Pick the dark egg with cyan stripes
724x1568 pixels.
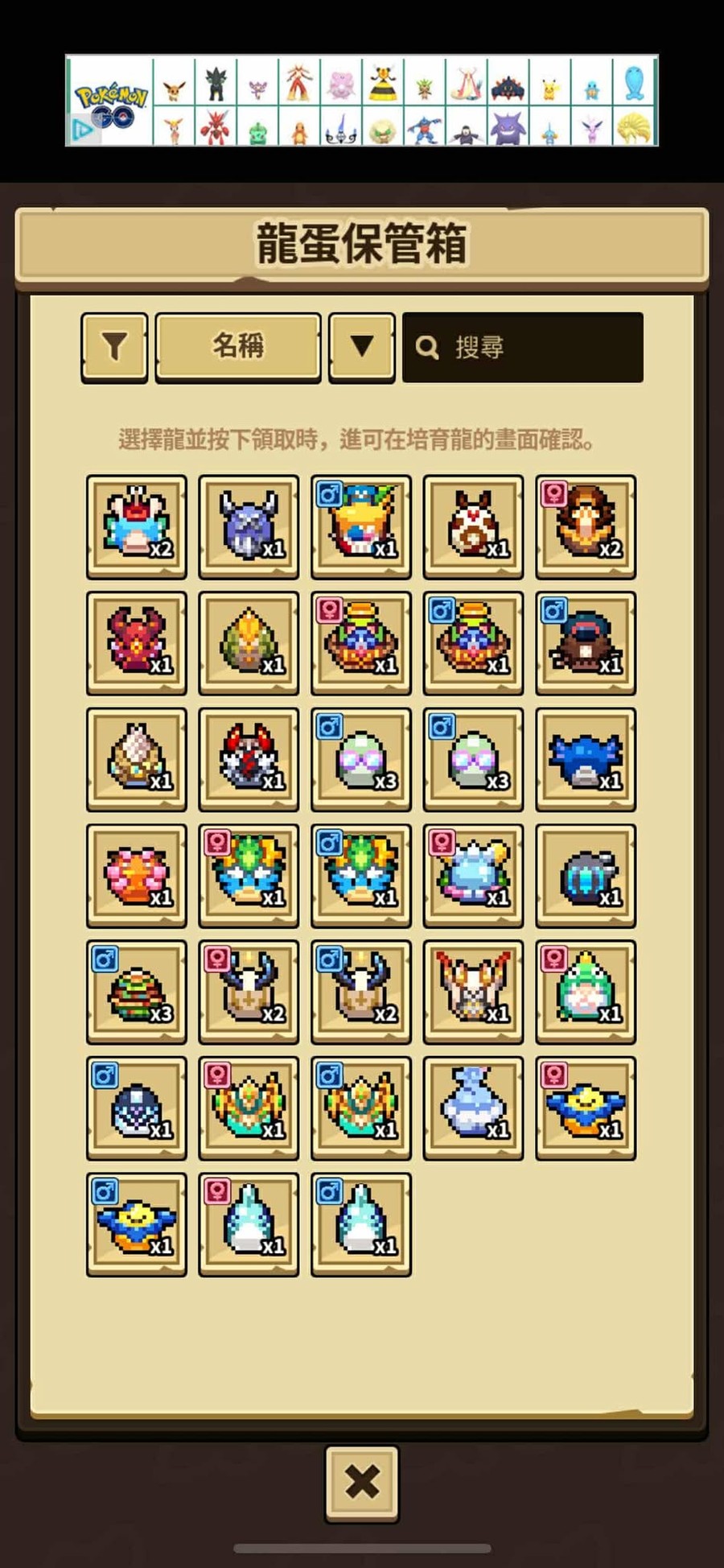[x=586, y=875]
